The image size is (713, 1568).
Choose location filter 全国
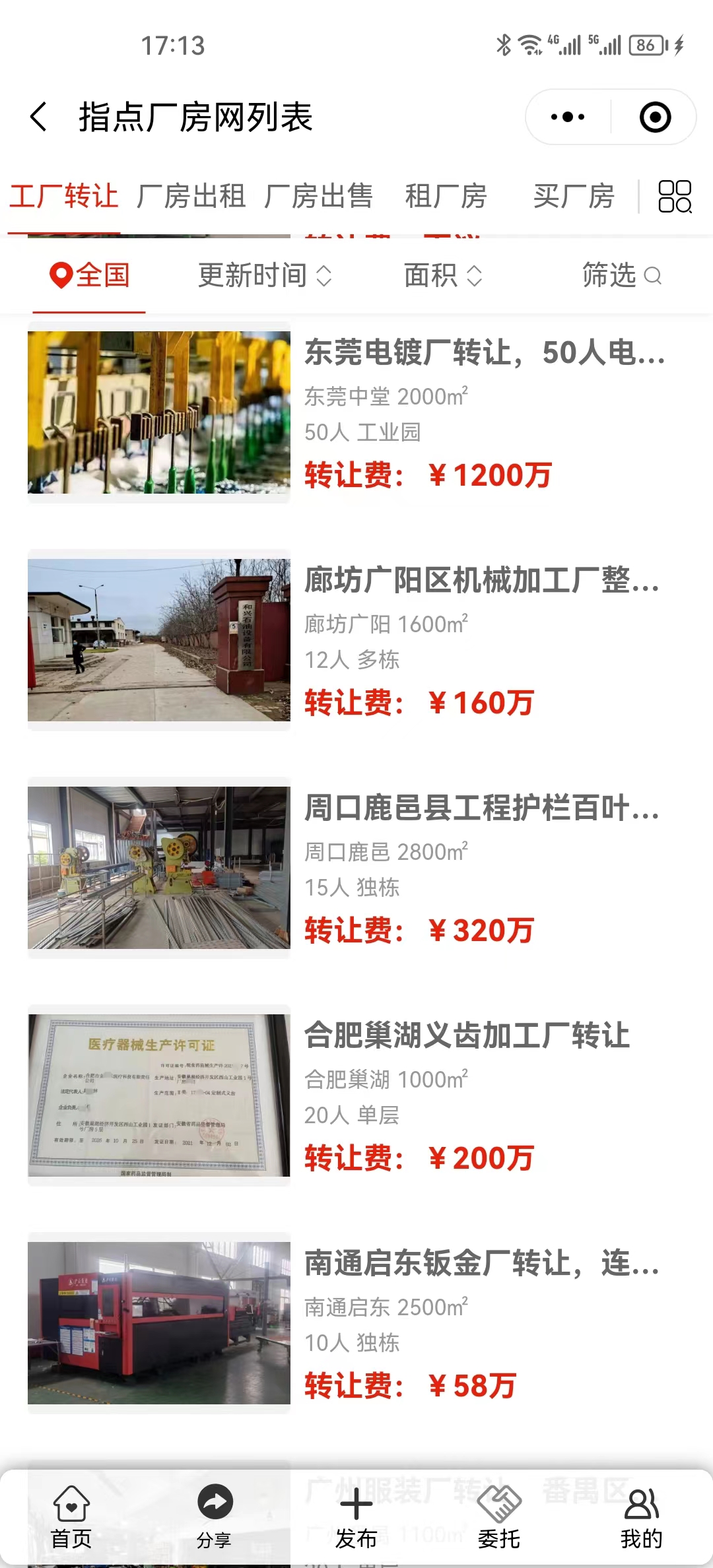(90, 275)
